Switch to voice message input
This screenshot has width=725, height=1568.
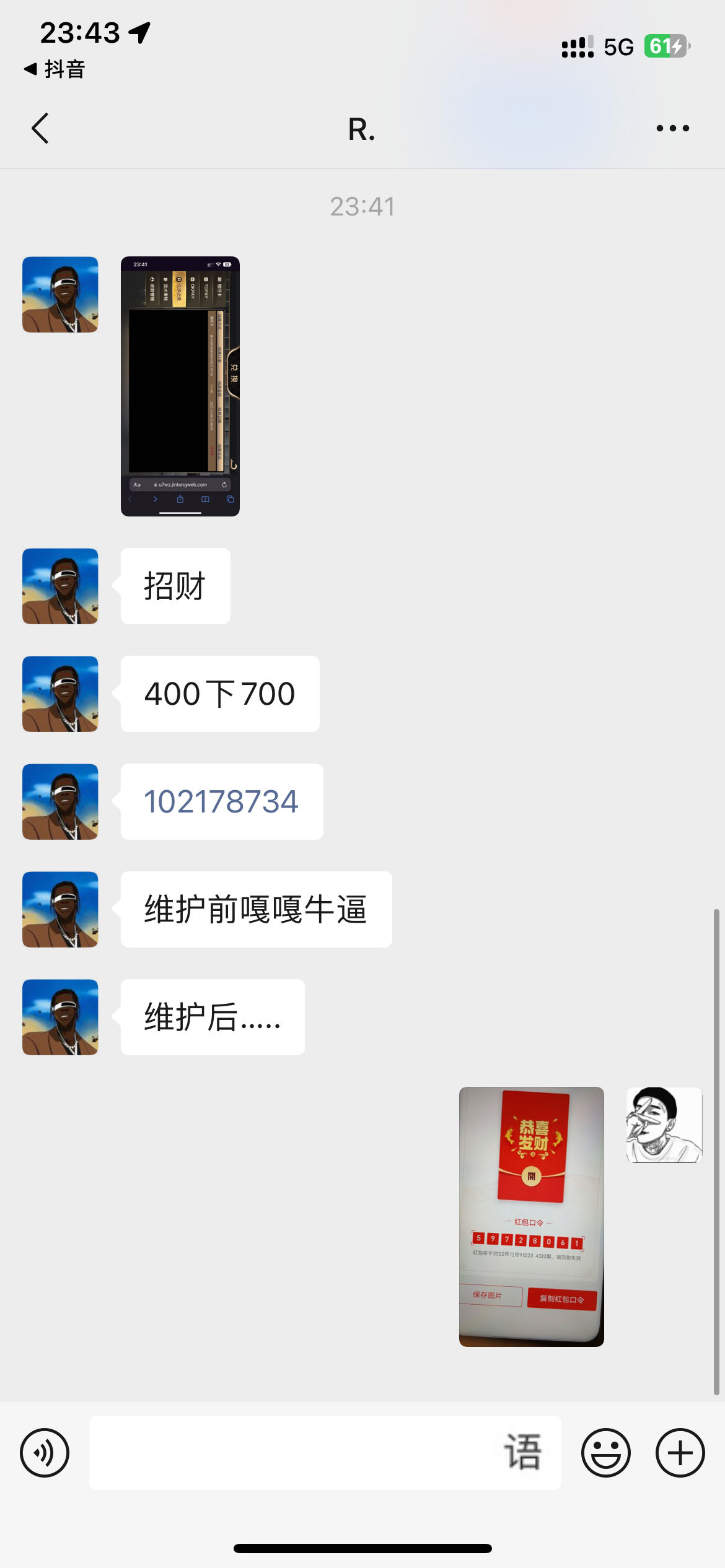coord(45,1452)
